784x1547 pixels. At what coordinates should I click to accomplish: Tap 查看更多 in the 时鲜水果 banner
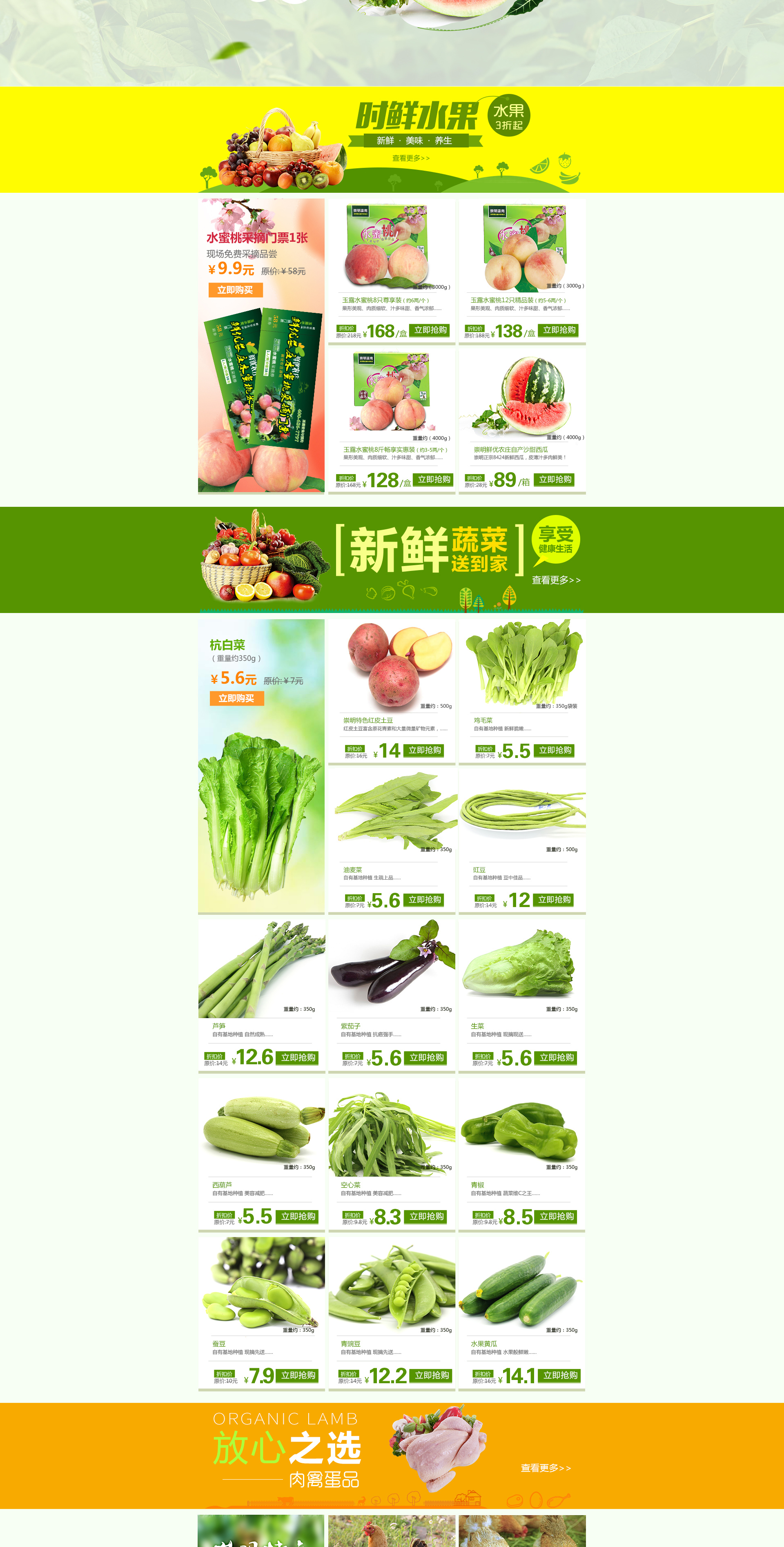(411, 158)
